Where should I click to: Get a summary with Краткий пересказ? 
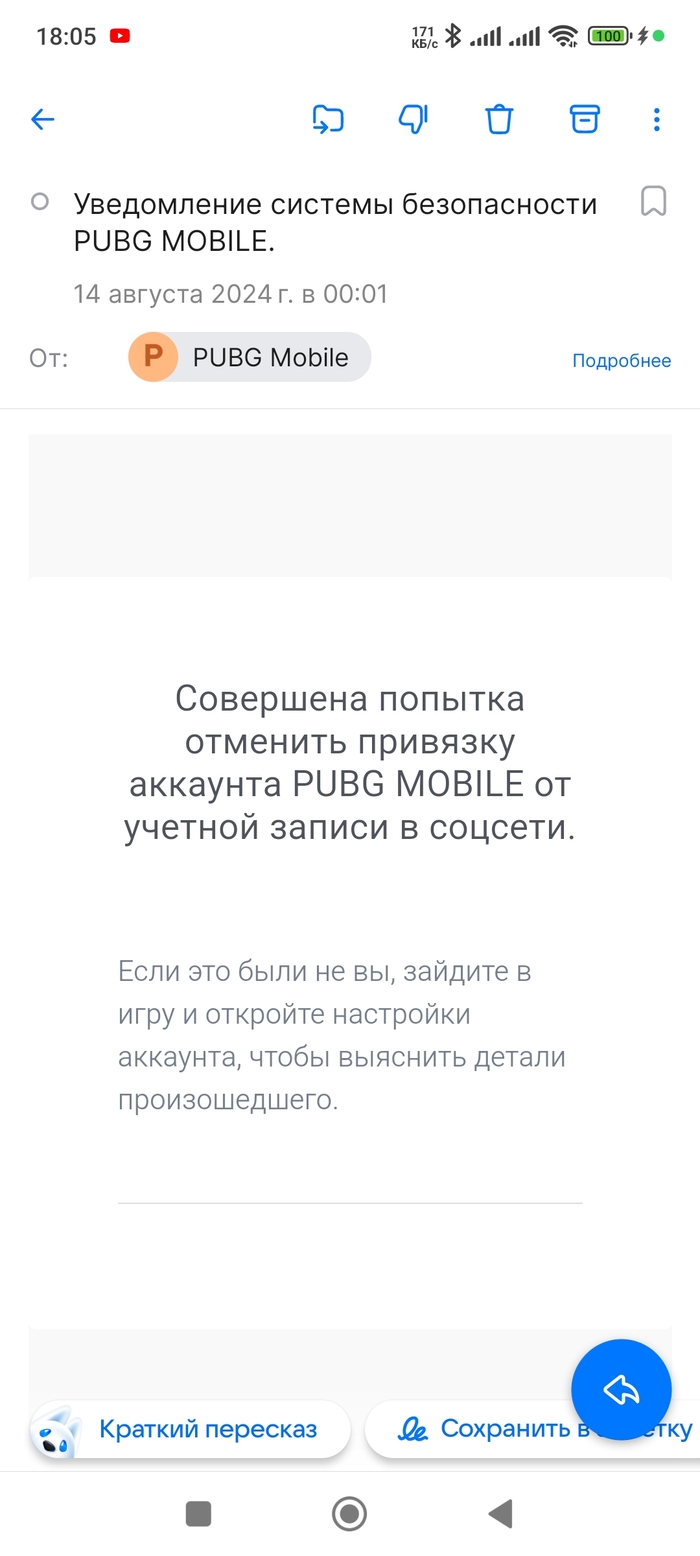click(190, 1429)
